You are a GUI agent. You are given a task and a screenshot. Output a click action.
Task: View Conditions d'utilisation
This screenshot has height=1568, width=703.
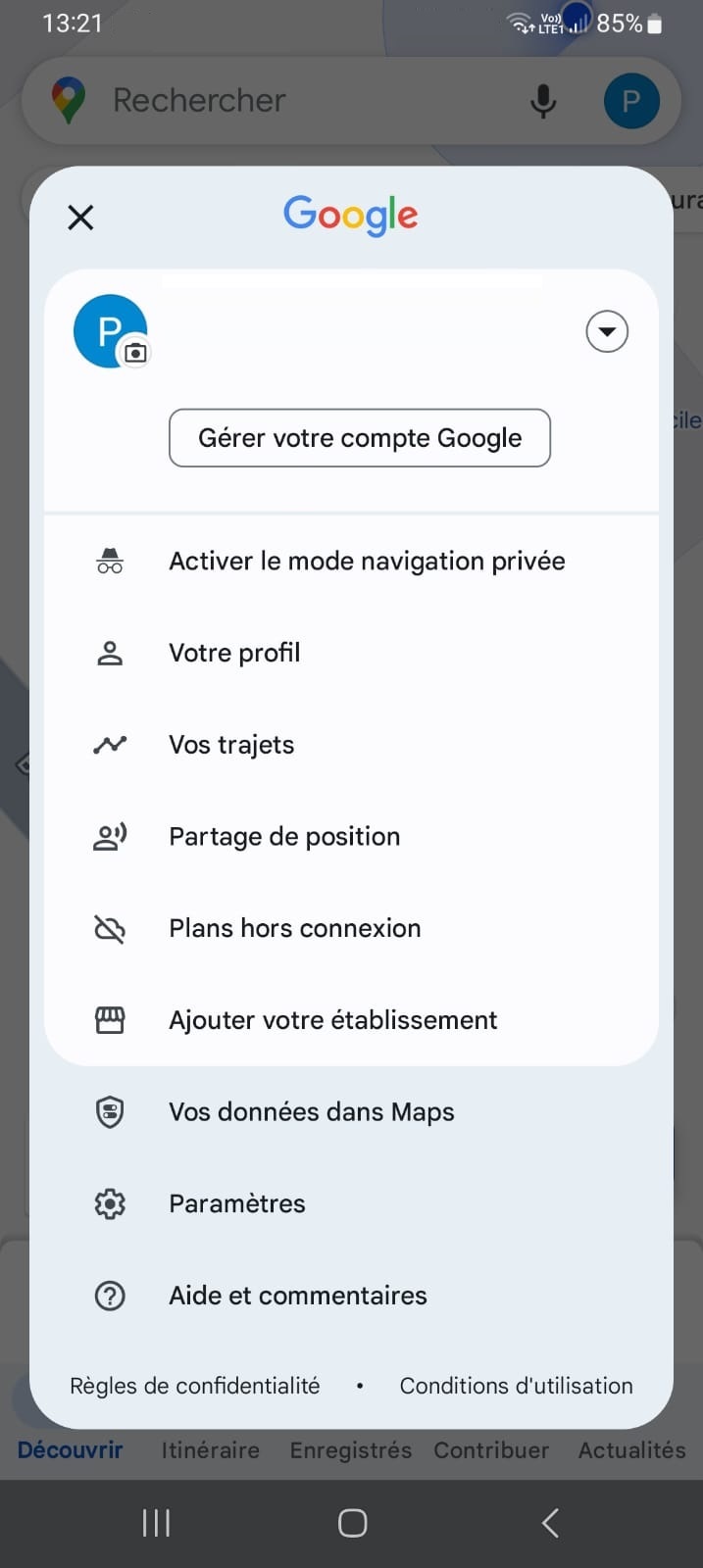coord(516,1386)
